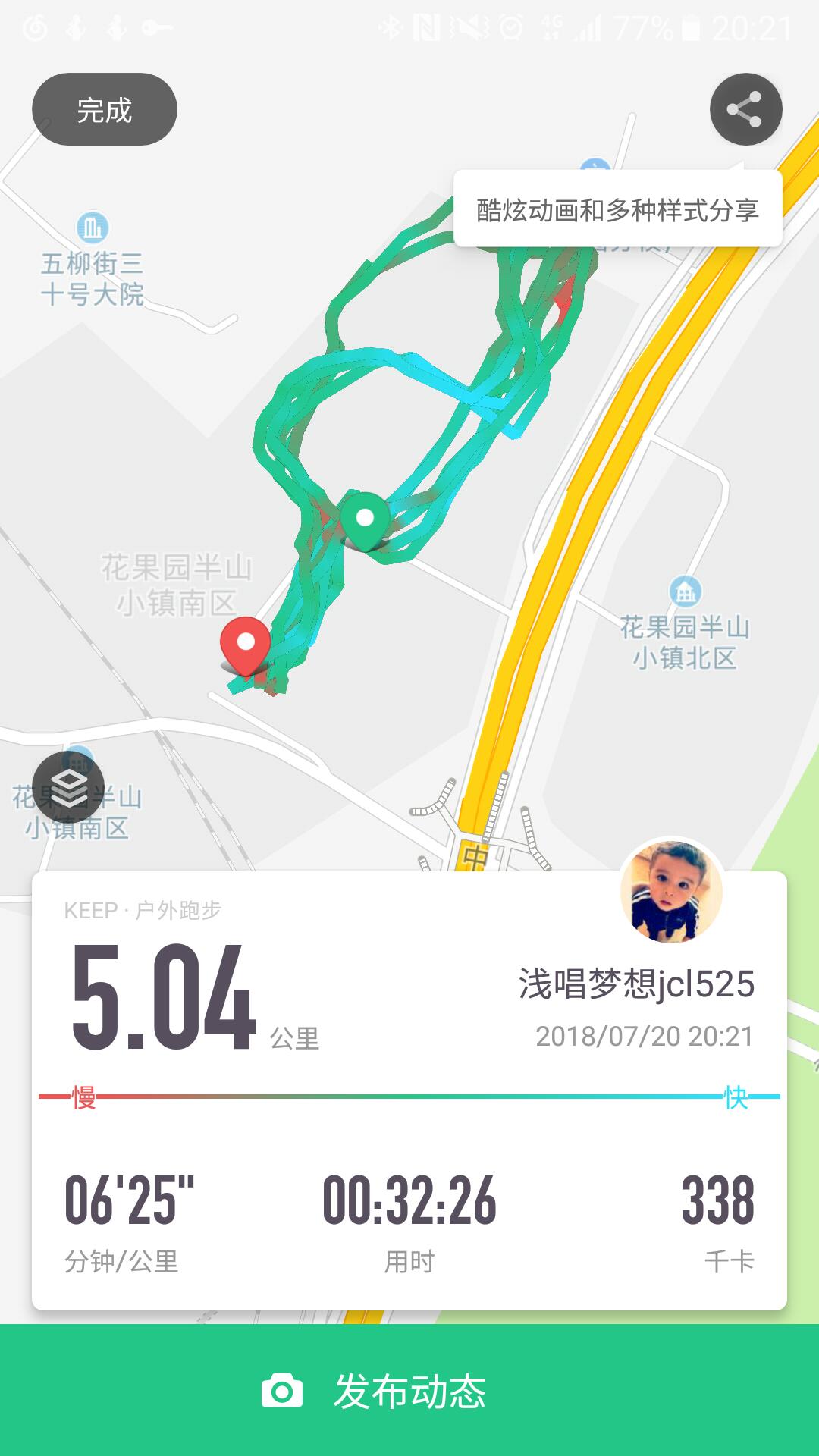
Task: Tap the 完成 button to finish
Action: pyautogui.click(x=105, y=110)
